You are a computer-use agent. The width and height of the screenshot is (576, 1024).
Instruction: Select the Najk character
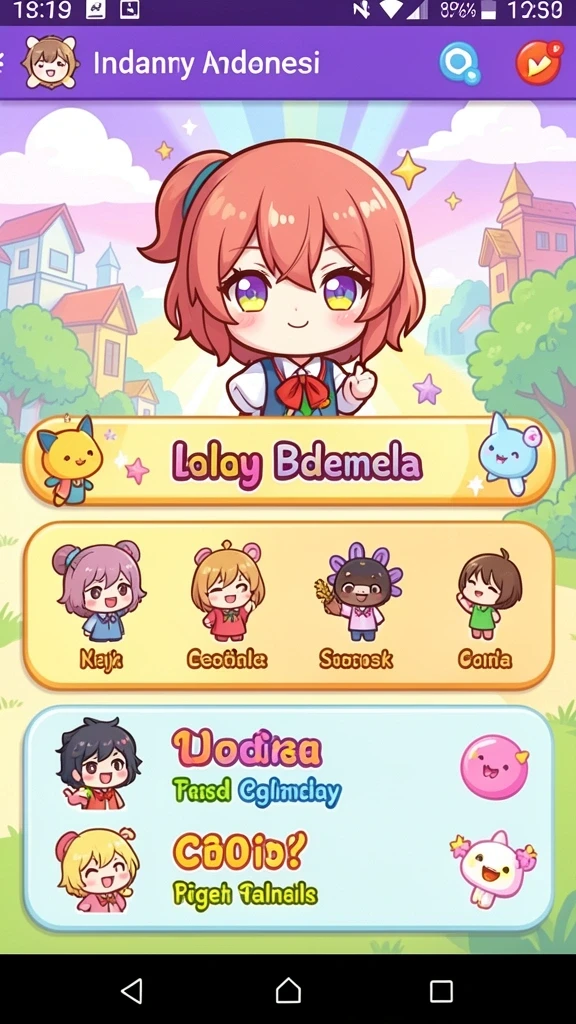click(x=101, y=605)
